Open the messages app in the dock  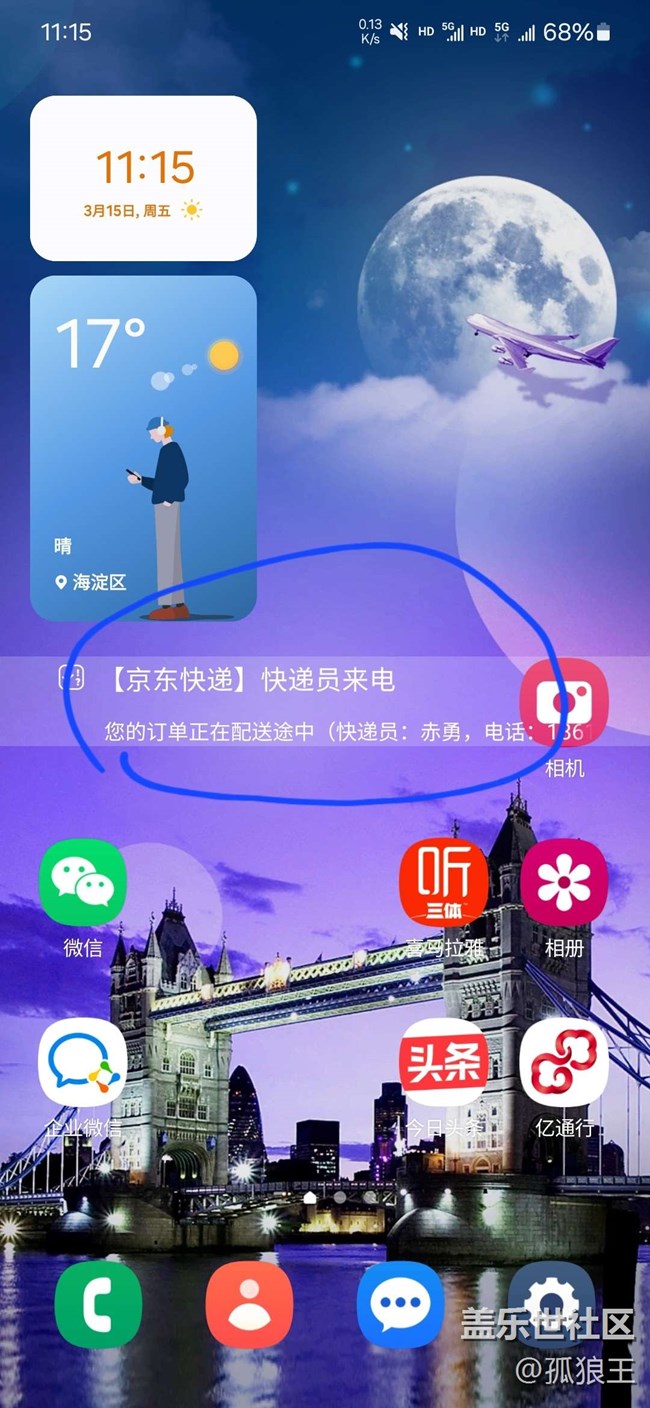tap(400, 1304)
